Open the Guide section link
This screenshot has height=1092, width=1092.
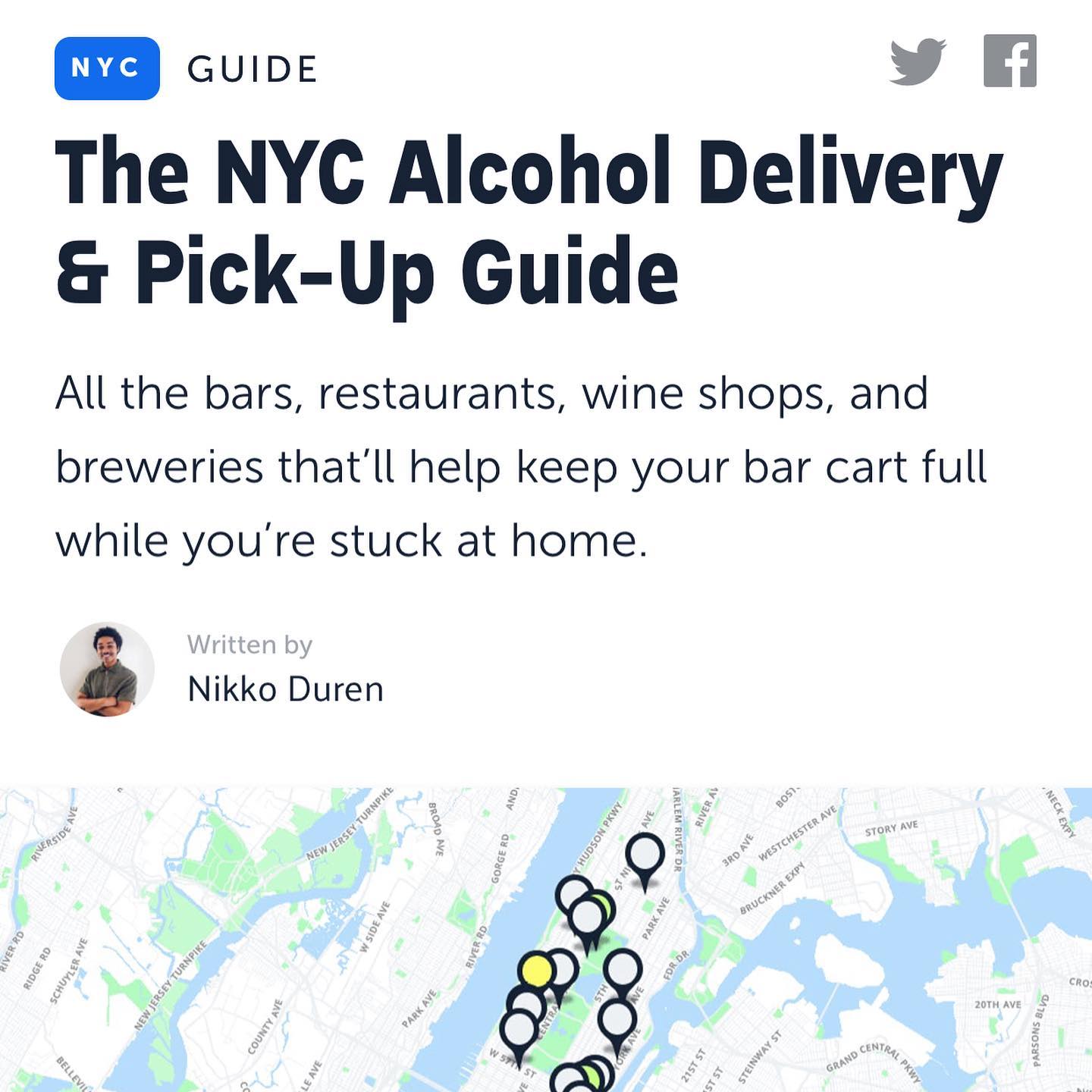coord(252,70)
